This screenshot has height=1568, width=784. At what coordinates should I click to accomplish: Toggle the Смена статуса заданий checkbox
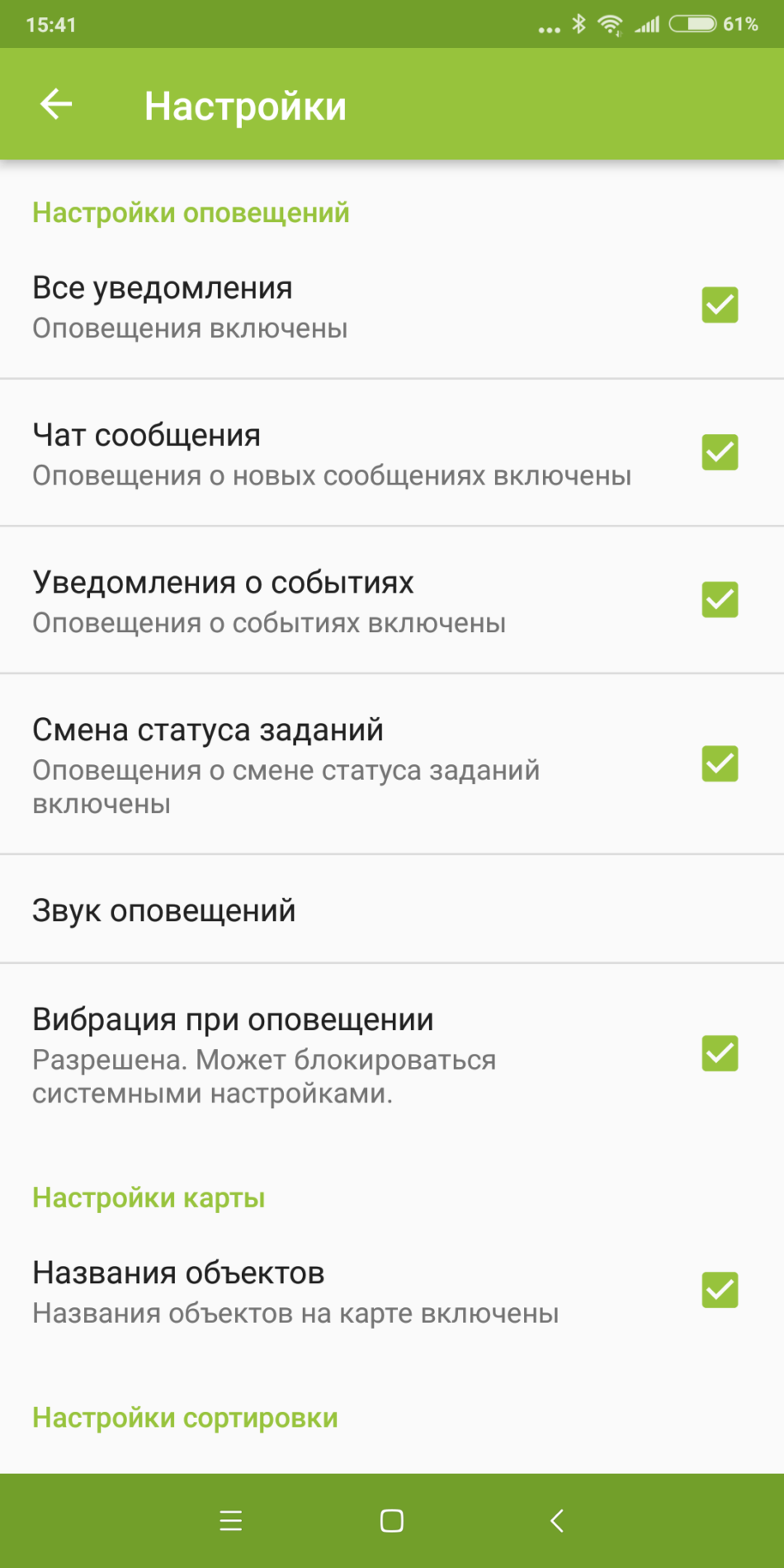click(x=720, y=763)
